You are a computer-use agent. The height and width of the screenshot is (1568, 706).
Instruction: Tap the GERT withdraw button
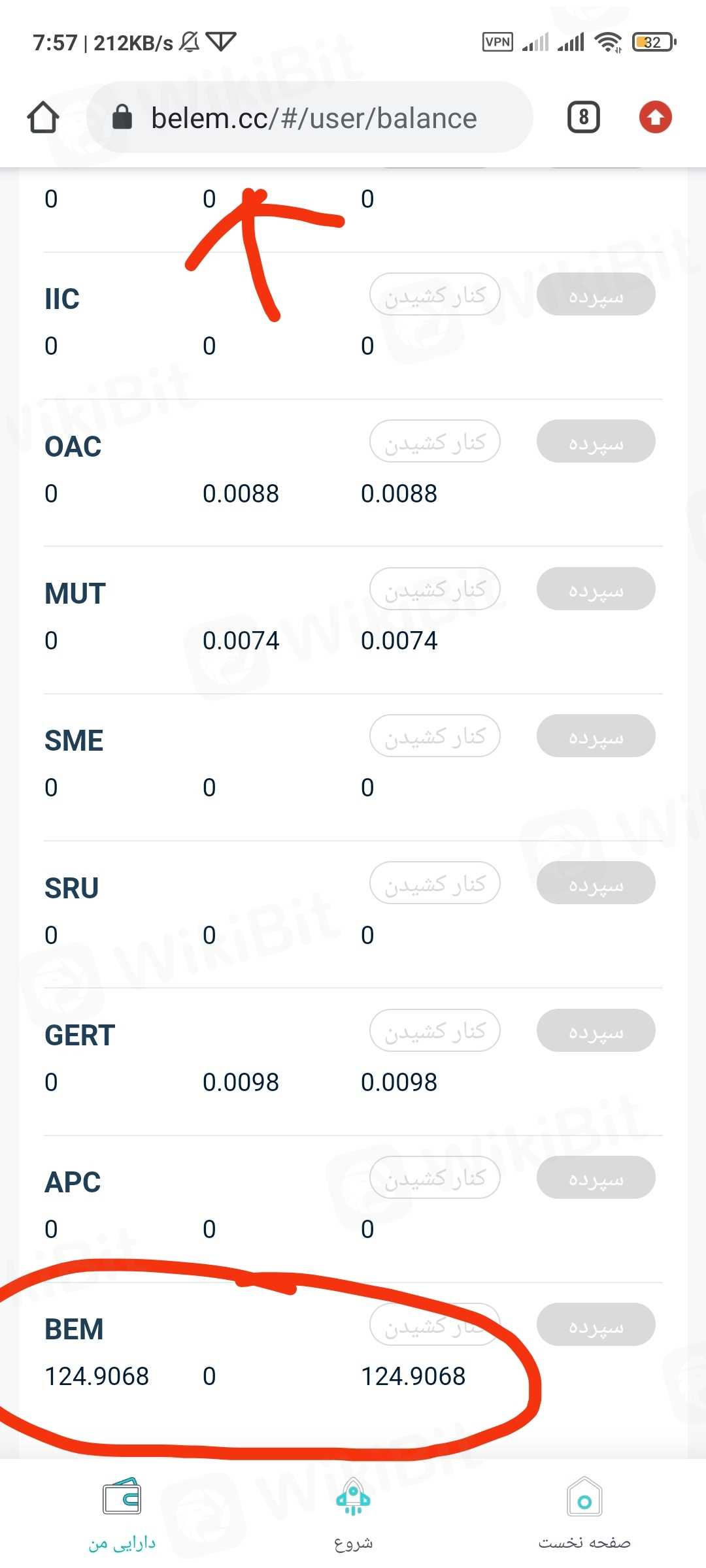pyautogui.click(x=435, y=1031)
